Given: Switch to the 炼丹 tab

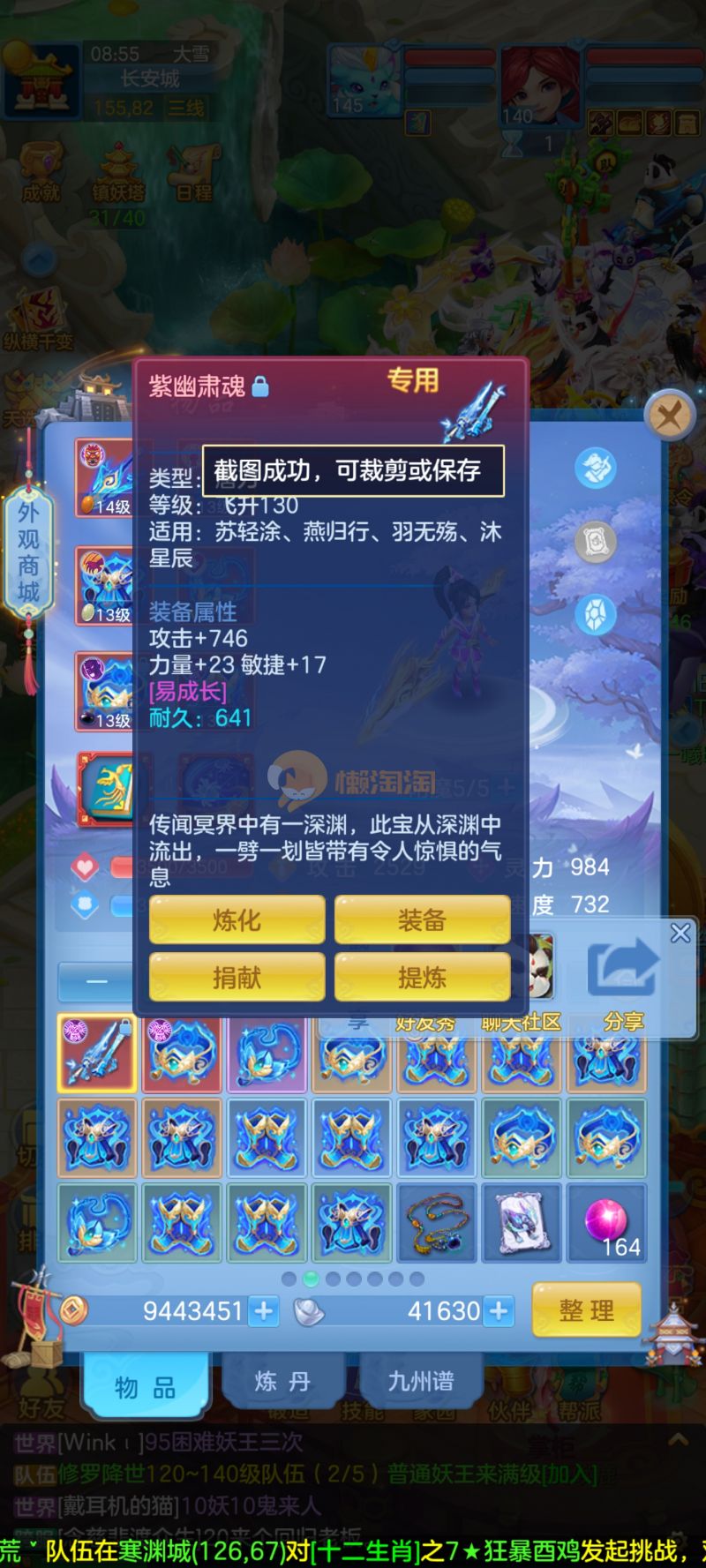Looking at the screenshot, I should coord(282,1381).
